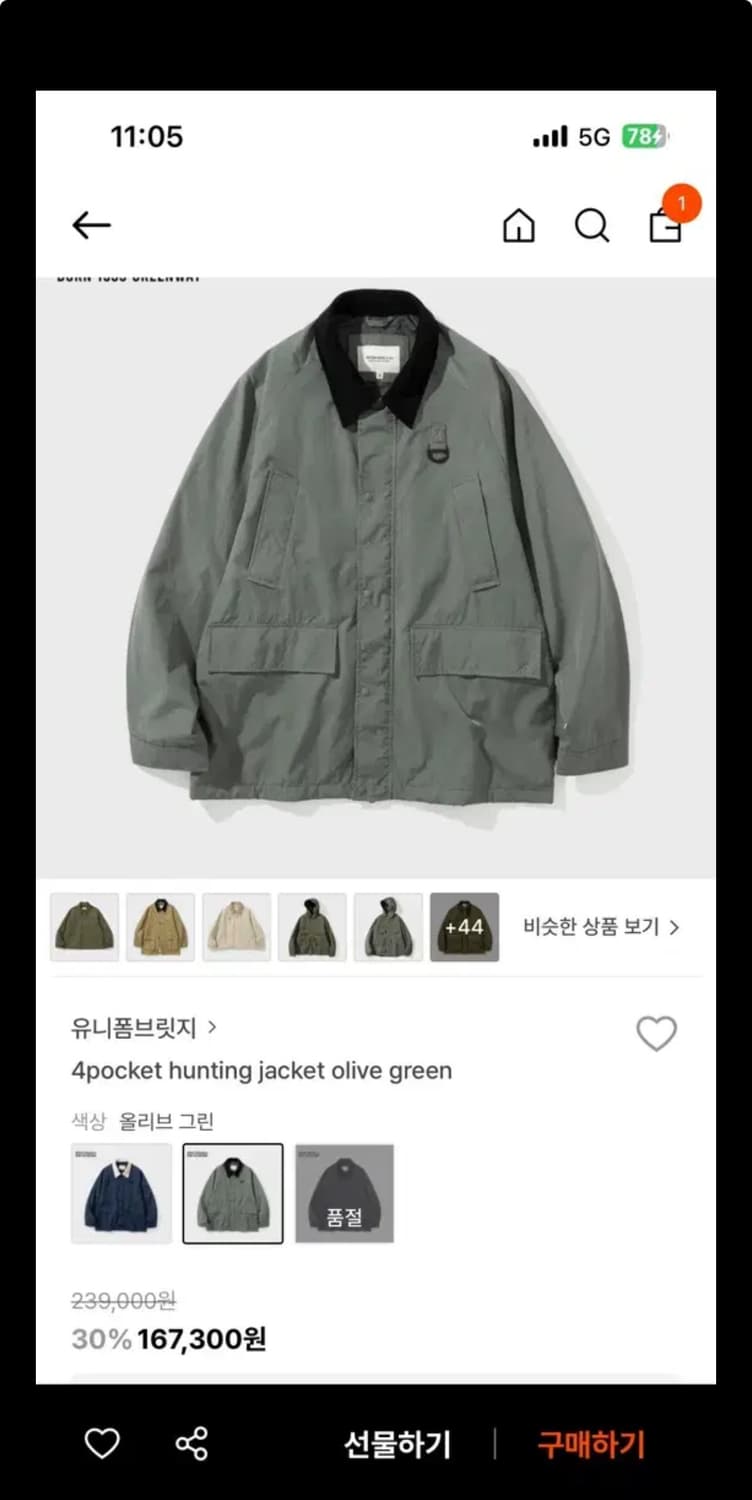The height and width of the screenshot is (1500, 752).
Task: Select the sold out 품절 color option
Action: click(x=344, y=1193)
